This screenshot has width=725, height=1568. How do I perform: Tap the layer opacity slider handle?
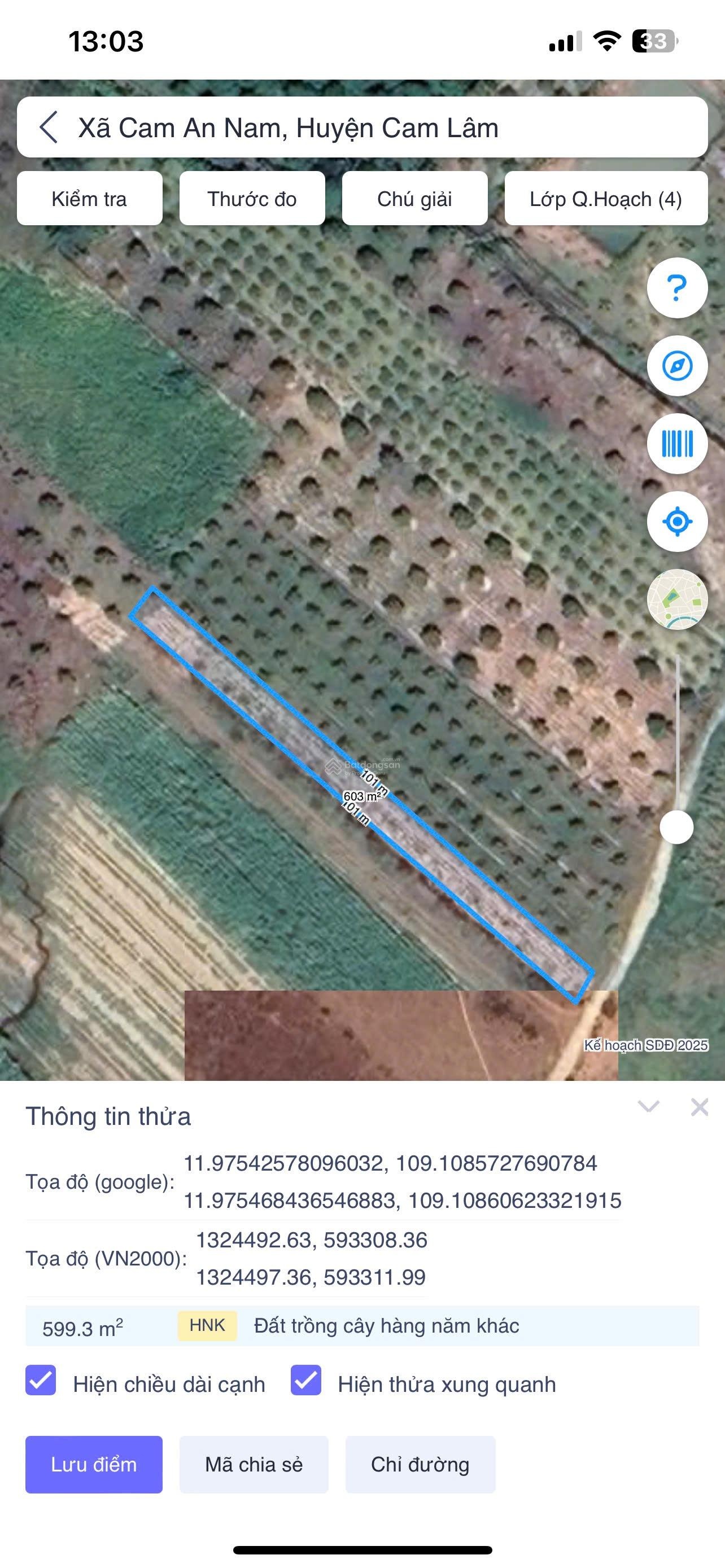tap(676, 827)
